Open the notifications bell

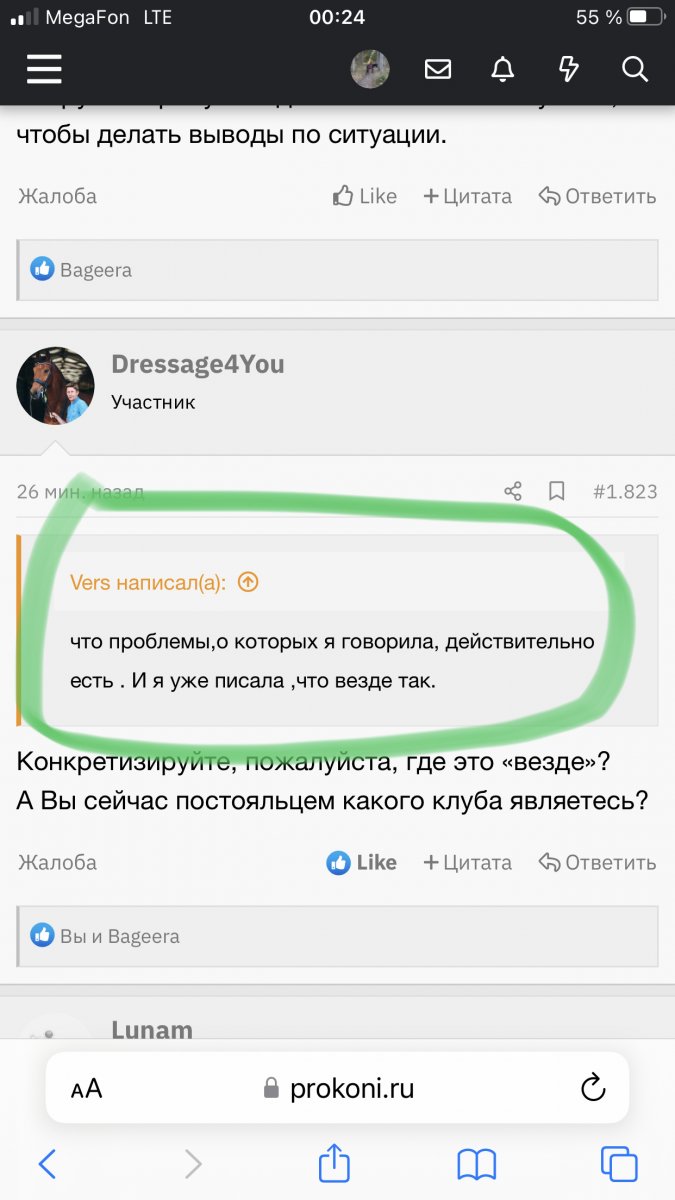[502, 69]
